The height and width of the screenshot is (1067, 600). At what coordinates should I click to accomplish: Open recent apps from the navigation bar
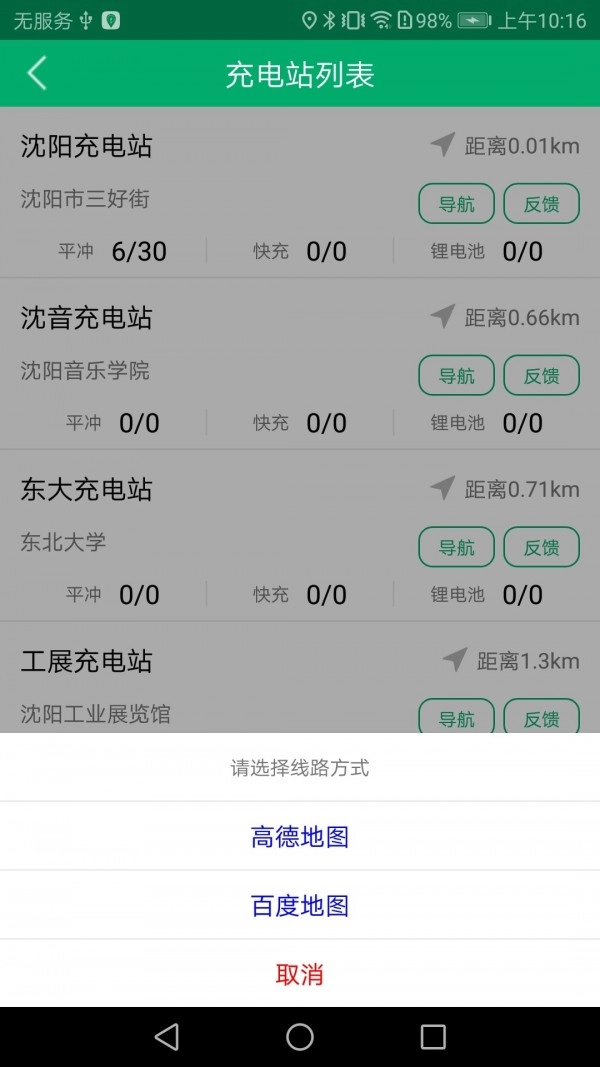click(433, 1037)
